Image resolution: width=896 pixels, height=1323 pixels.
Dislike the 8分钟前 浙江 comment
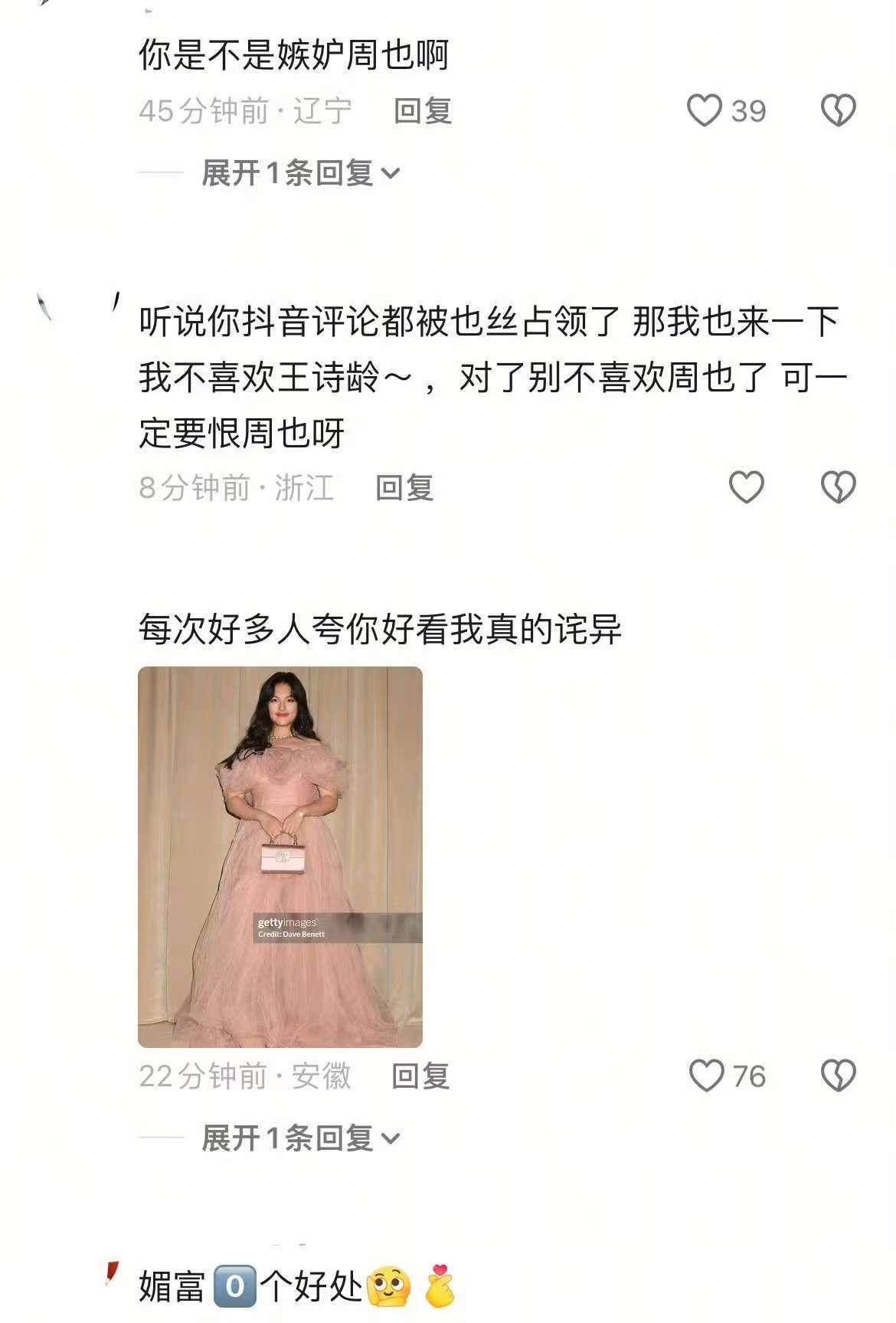(x=838, y=487)
